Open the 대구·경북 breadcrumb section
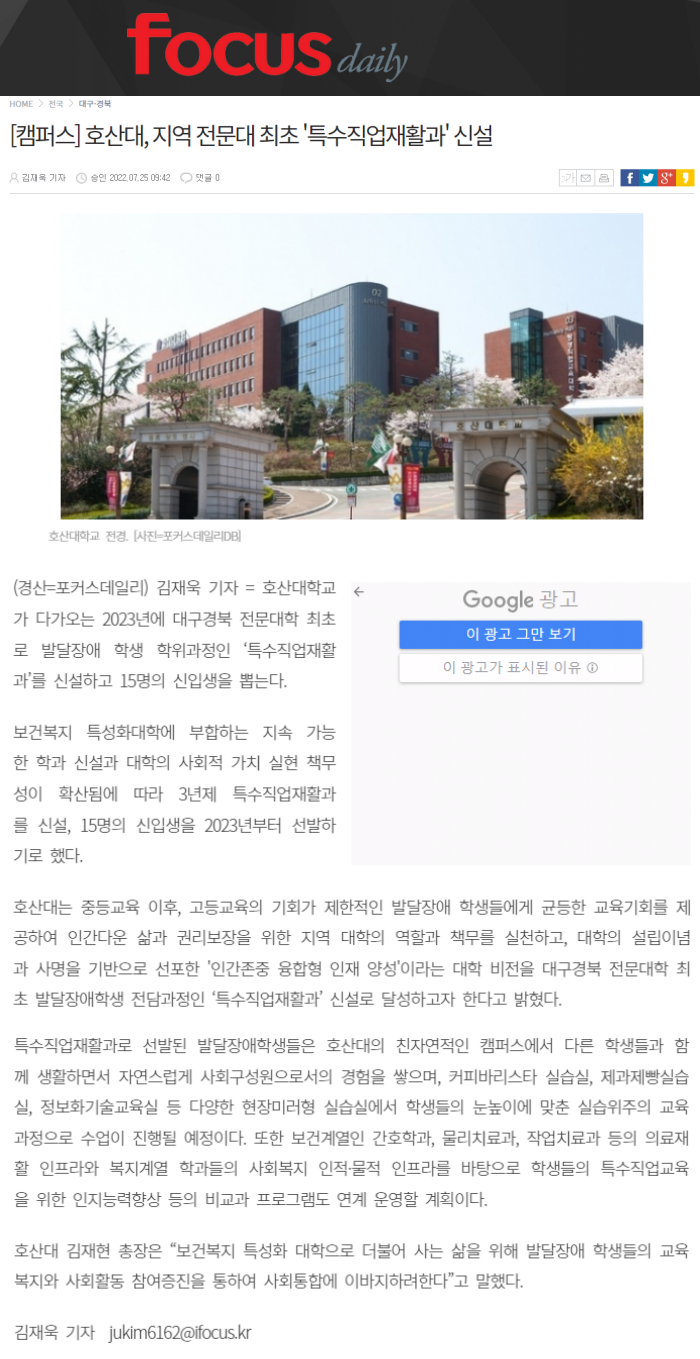This screenshot has width=700, height=1359. [x=95, y=104]
